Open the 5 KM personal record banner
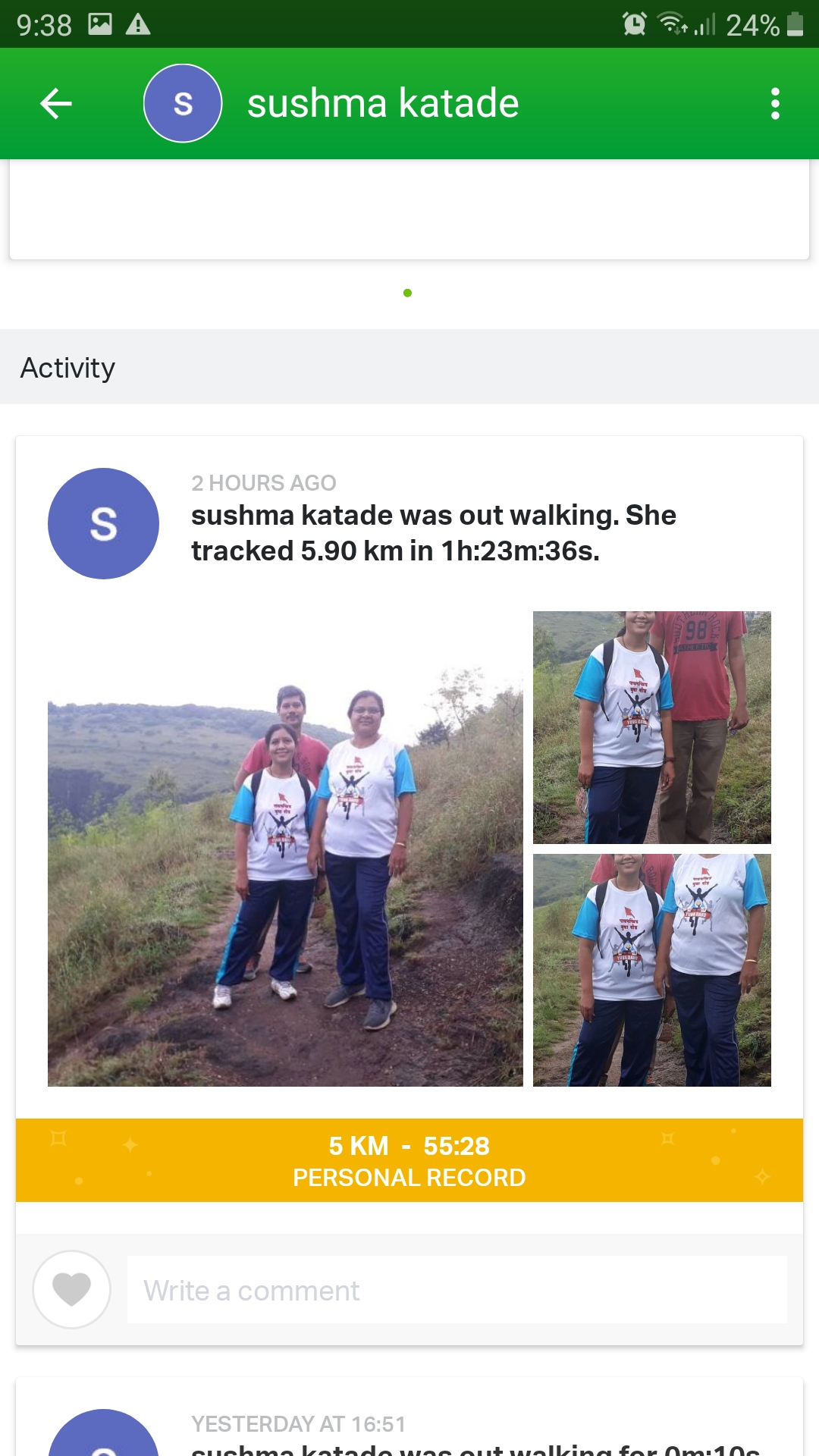 pos(409,1160)
